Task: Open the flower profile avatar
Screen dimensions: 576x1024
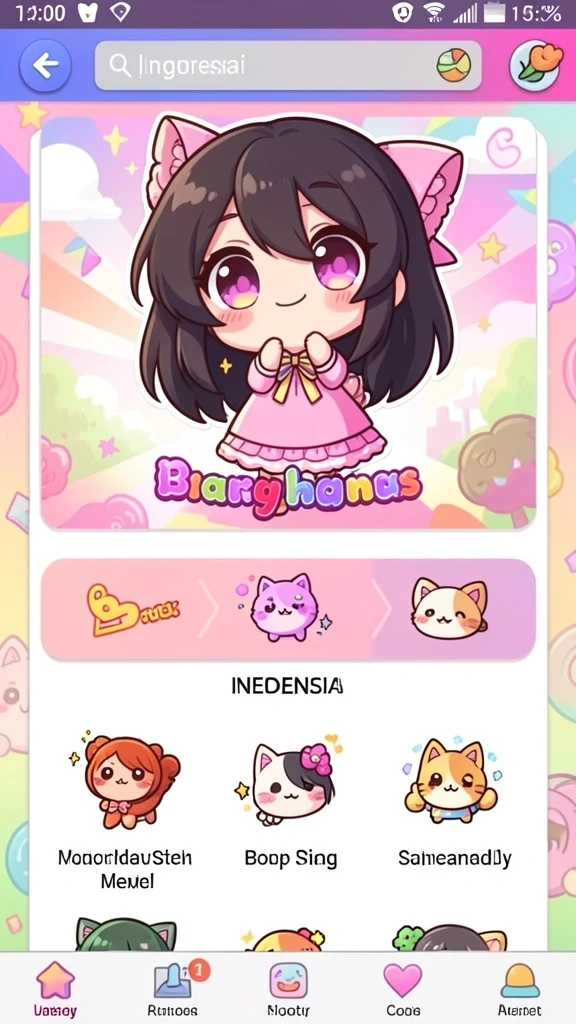Action: (x=536, y=65)
